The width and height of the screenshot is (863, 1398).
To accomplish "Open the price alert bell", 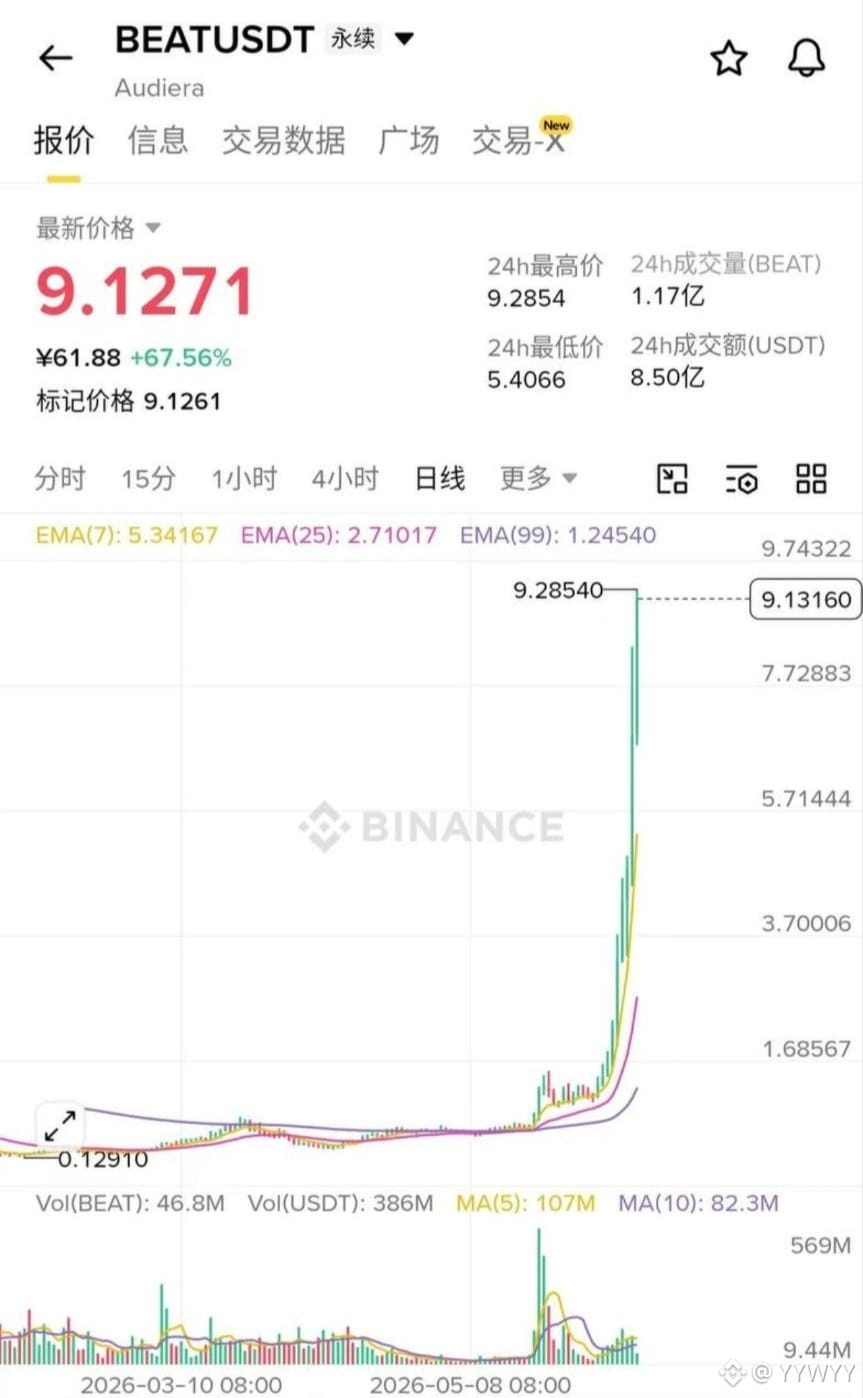I will 806,59.
